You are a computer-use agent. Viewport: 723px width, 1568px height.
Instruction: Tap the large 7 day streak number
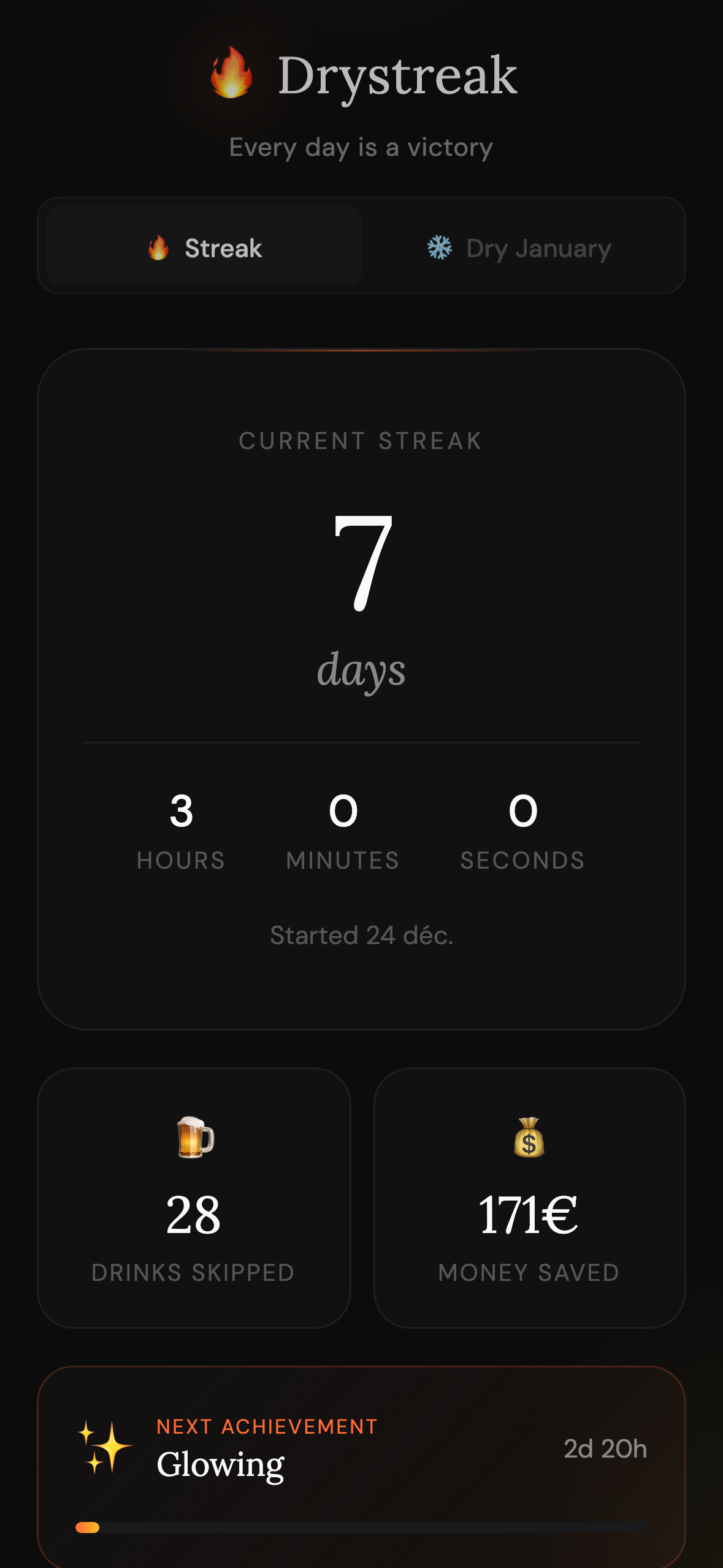[x=361, y=580]
